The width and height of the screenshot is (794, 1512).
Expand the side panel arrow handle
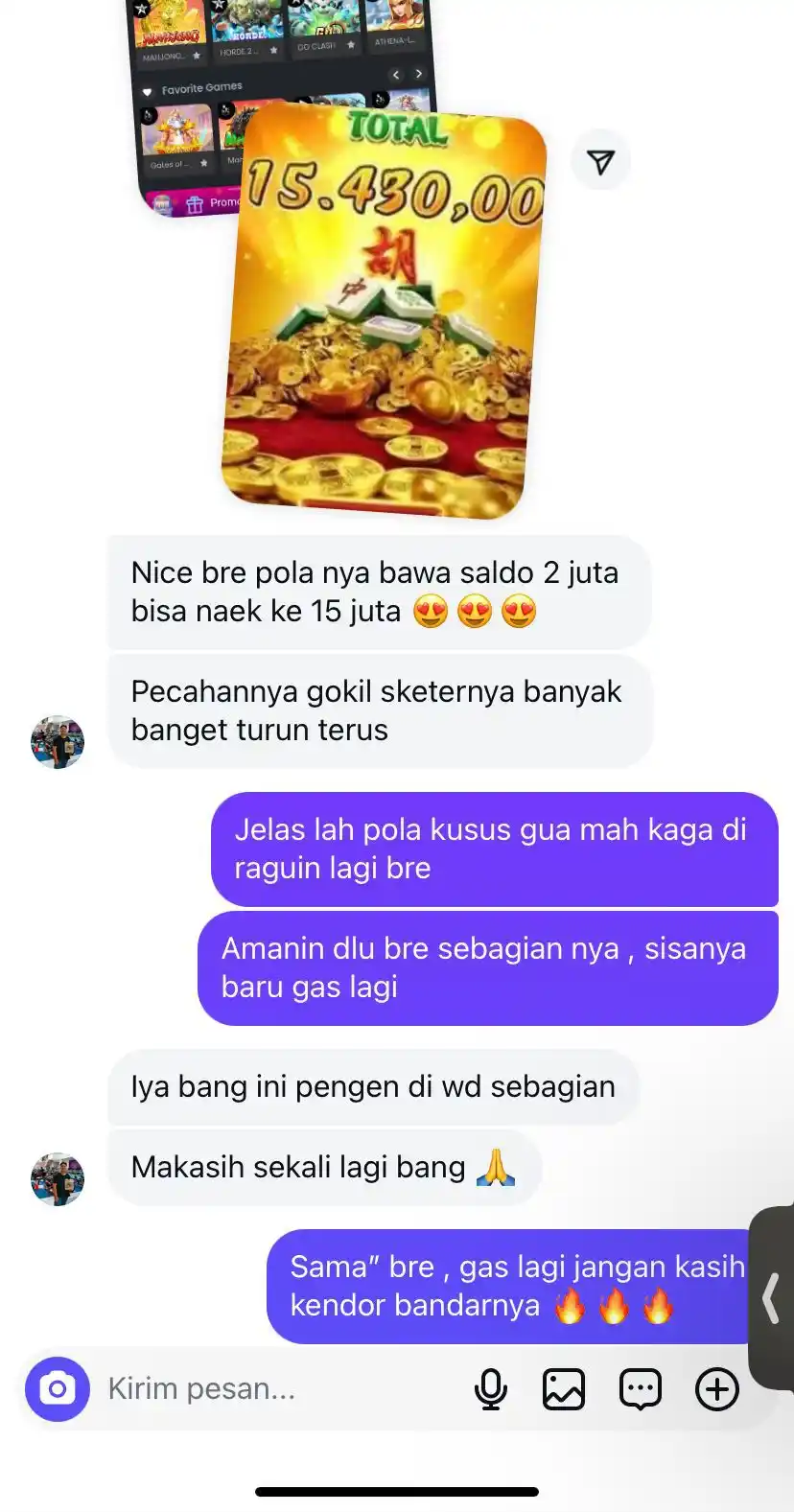click(x=771, y=1297)
